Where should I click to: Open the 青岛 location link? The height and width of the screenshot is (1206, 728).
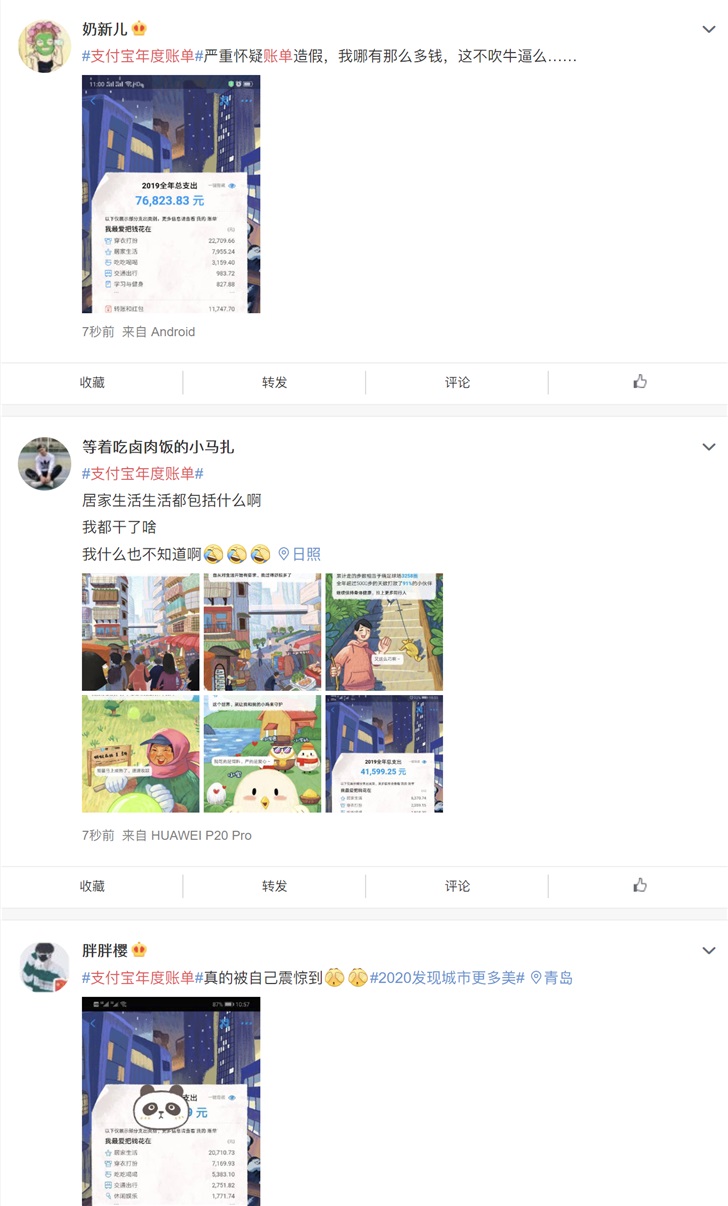(x=552, y=978)
